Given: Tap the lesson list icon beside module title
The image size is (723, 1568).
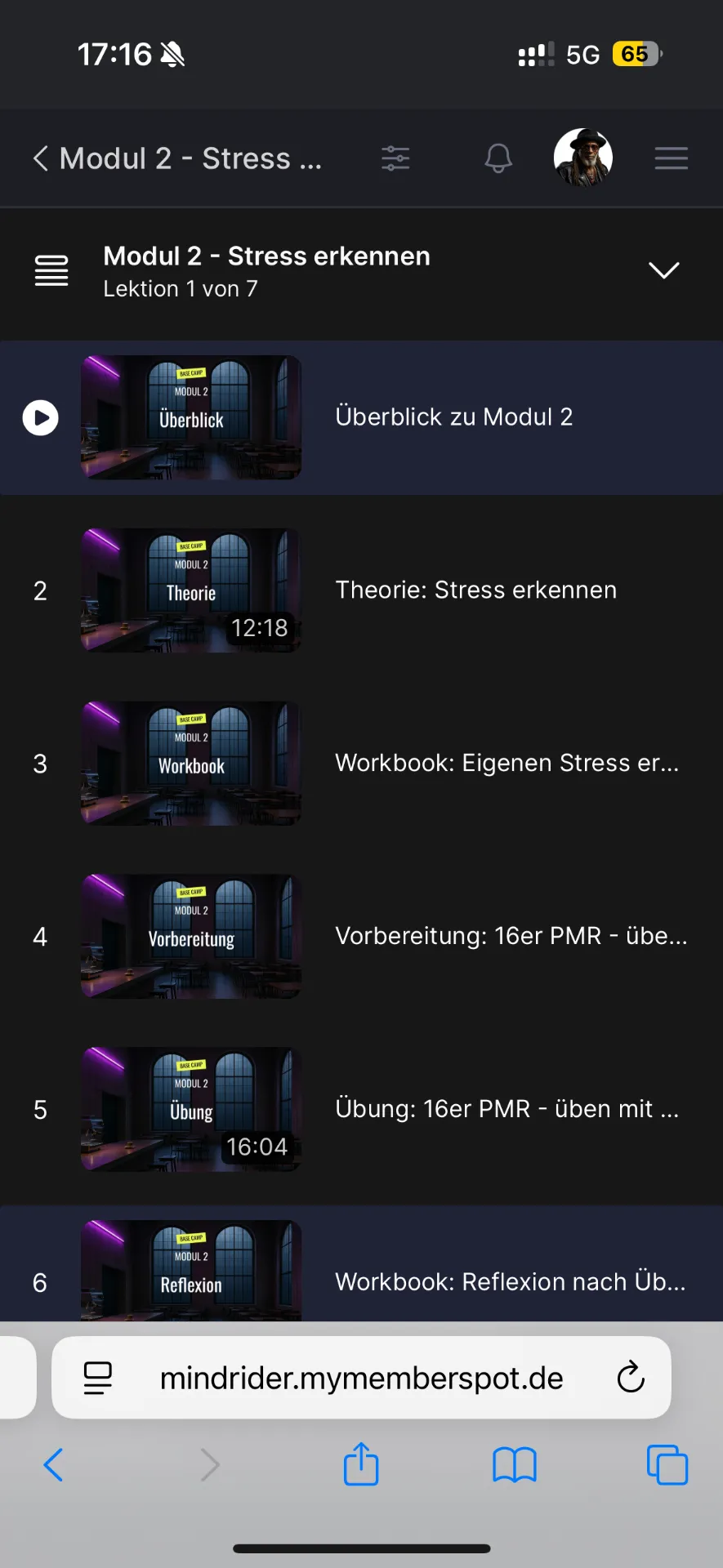Looking at the screenshot, I should [x=51, y=270].
